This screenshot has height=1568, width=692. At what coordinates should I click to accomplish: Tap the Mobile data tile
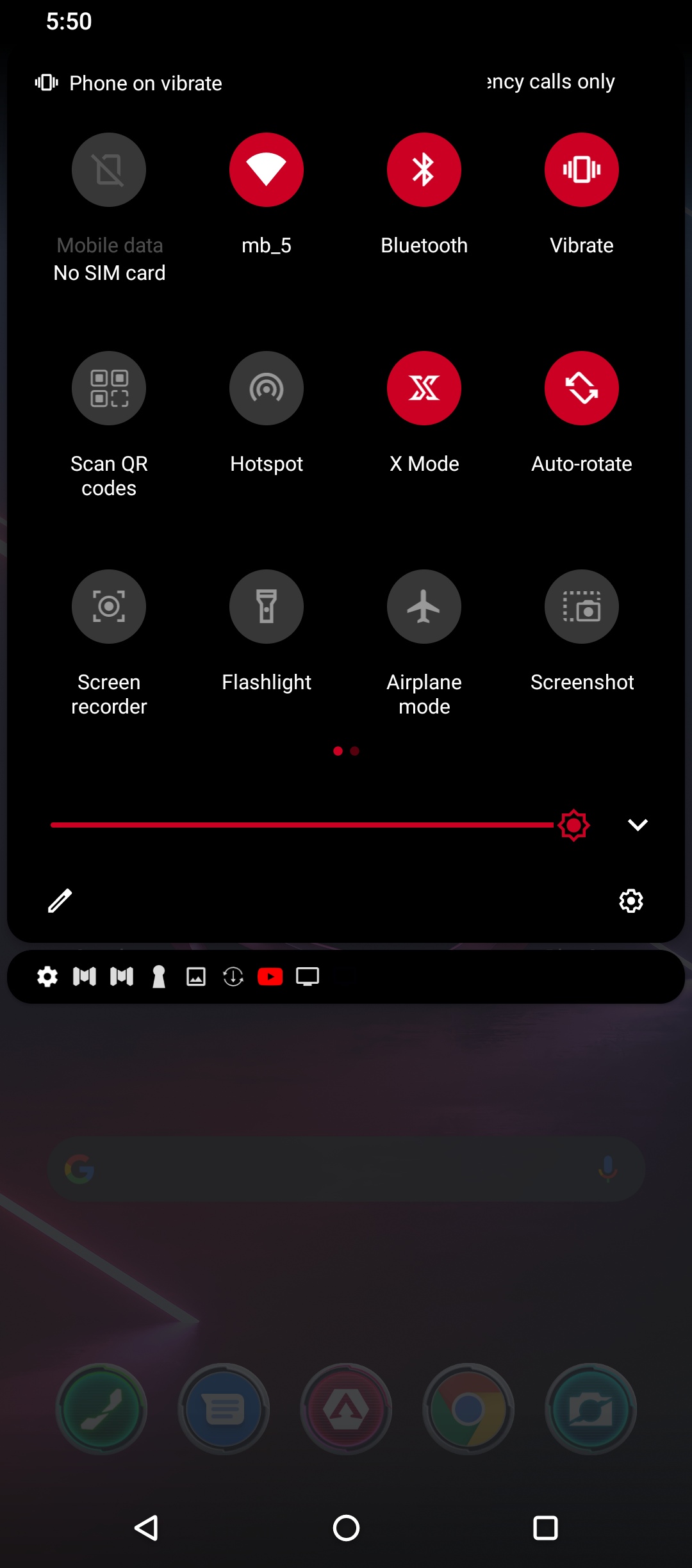(x=109, y=170)
